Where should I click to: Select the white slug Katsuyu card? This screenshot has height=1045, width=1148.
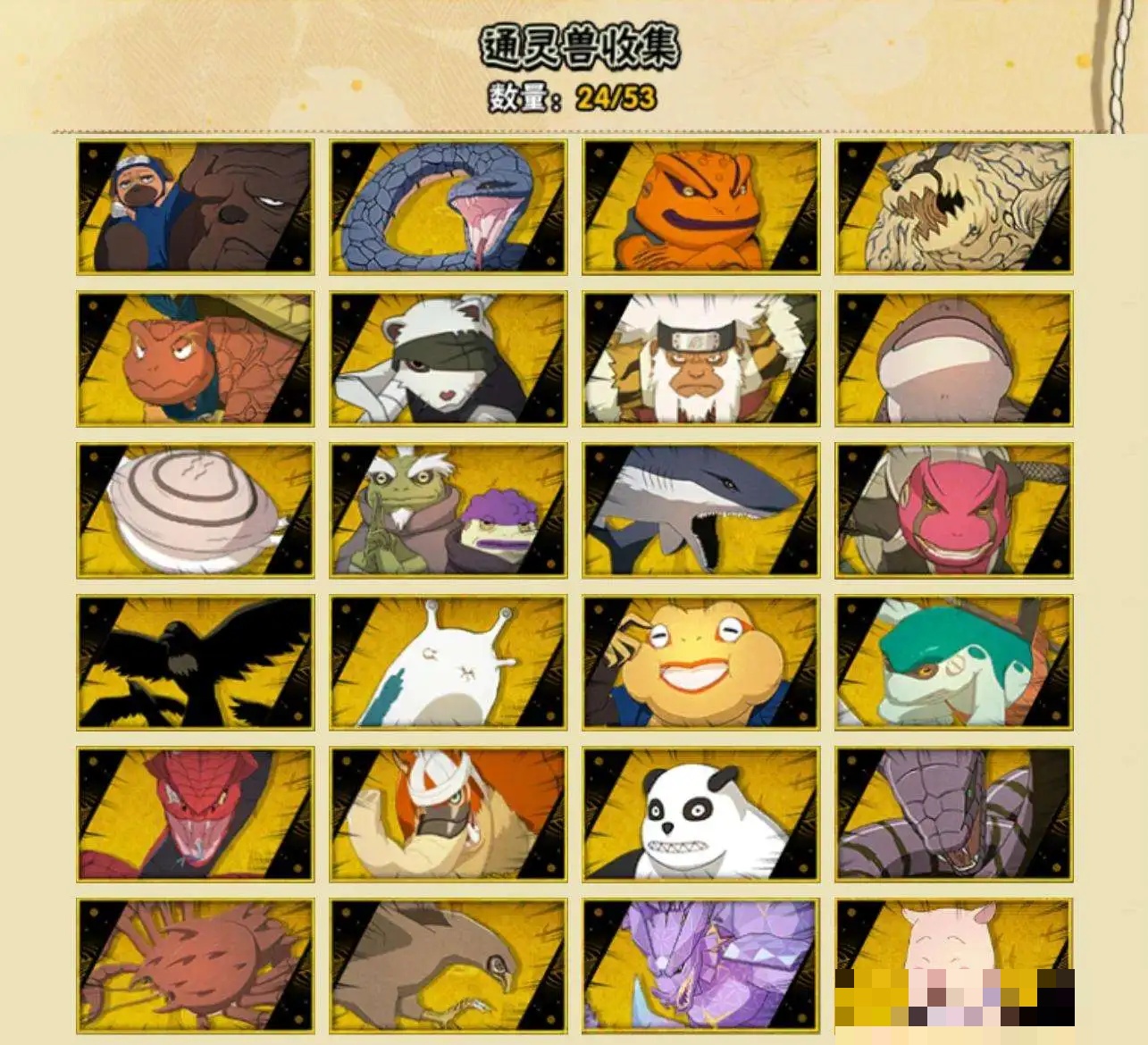click(x=448, y=662)
